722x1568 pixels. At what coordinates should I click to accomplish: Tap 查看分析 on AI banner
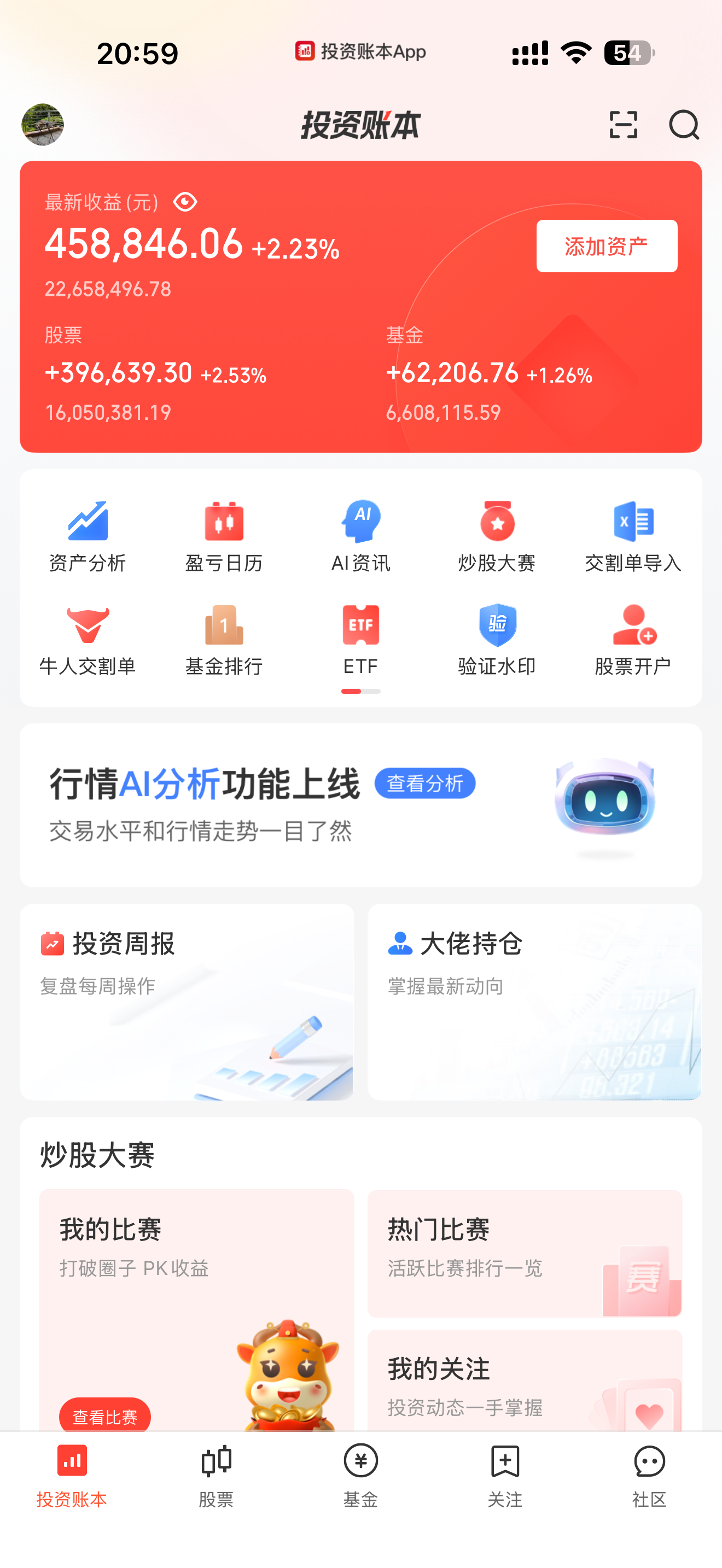pos(425,783)
